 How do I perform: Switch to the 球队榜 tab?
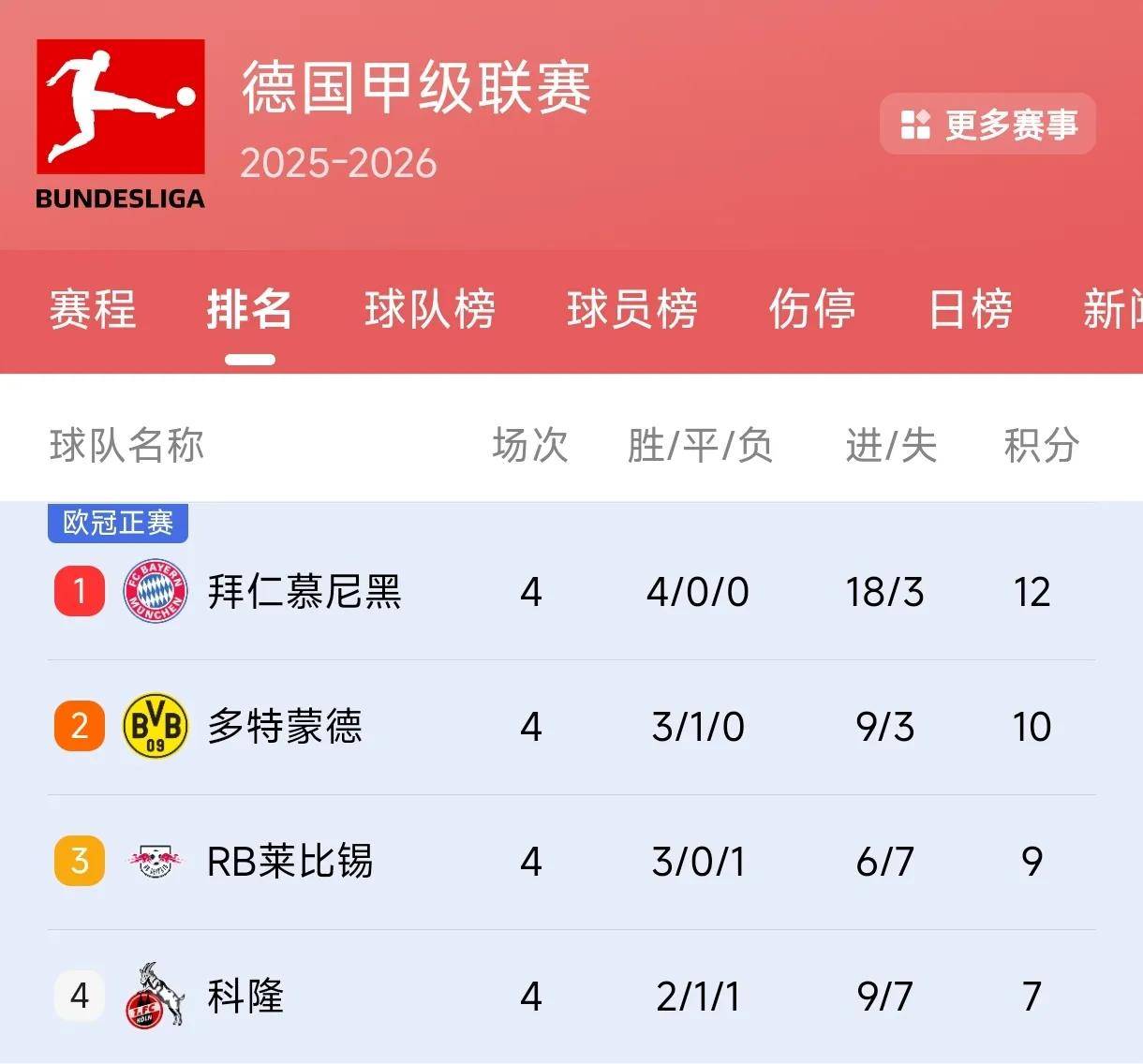coord(430,310)
